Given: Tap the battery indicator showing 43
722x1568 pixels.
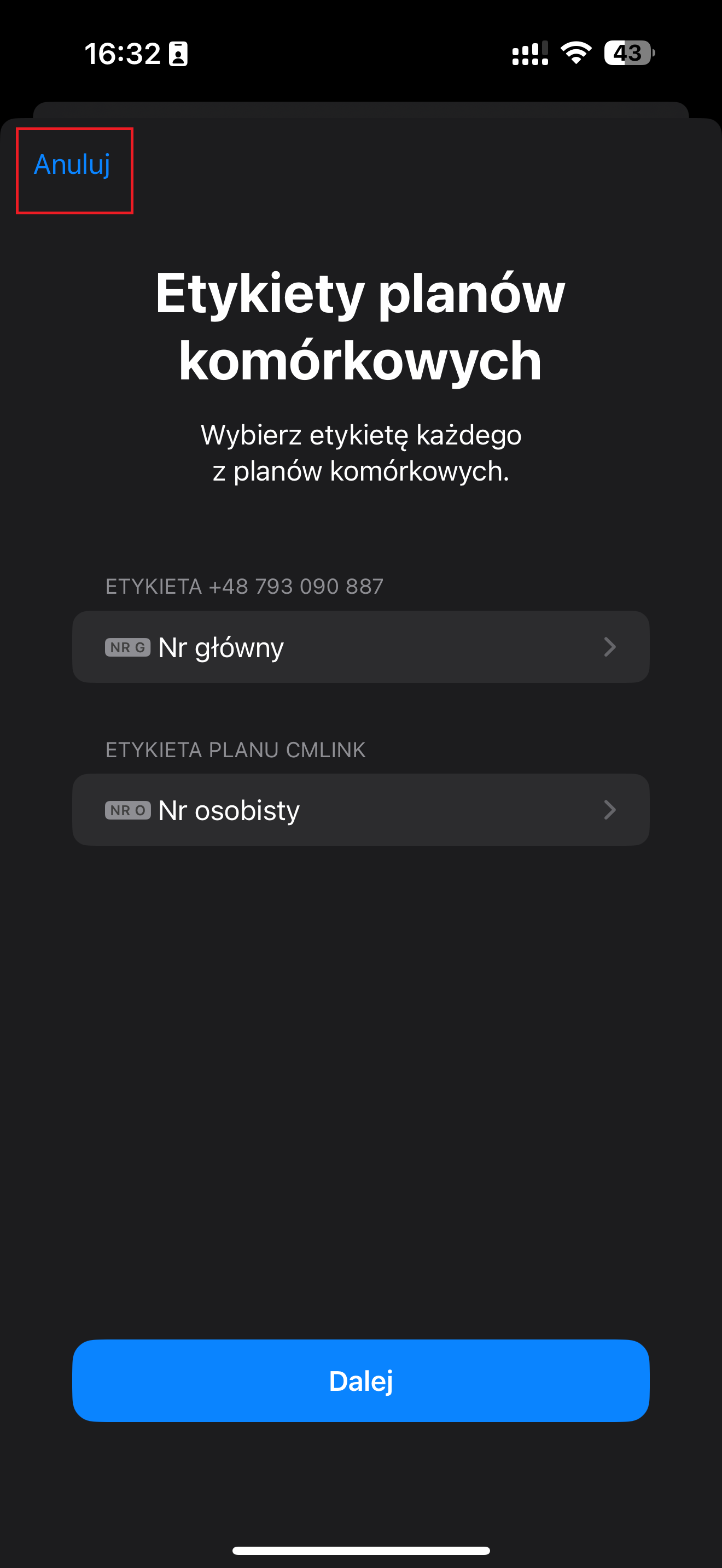Looking at the screenshot, I should click(x=627, y=54).
